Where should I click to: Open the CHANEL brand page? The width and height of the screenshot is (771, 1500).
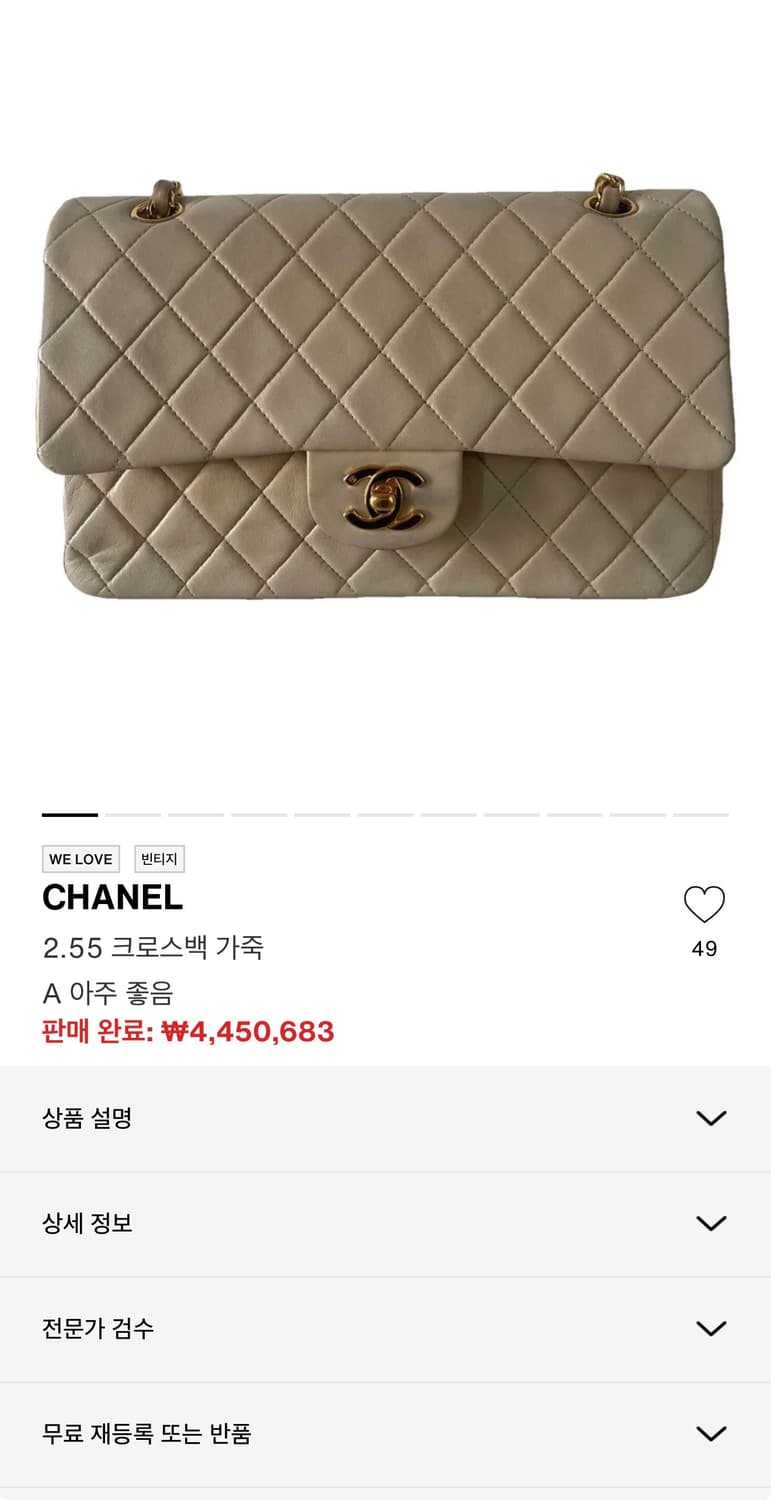(113, 899)
